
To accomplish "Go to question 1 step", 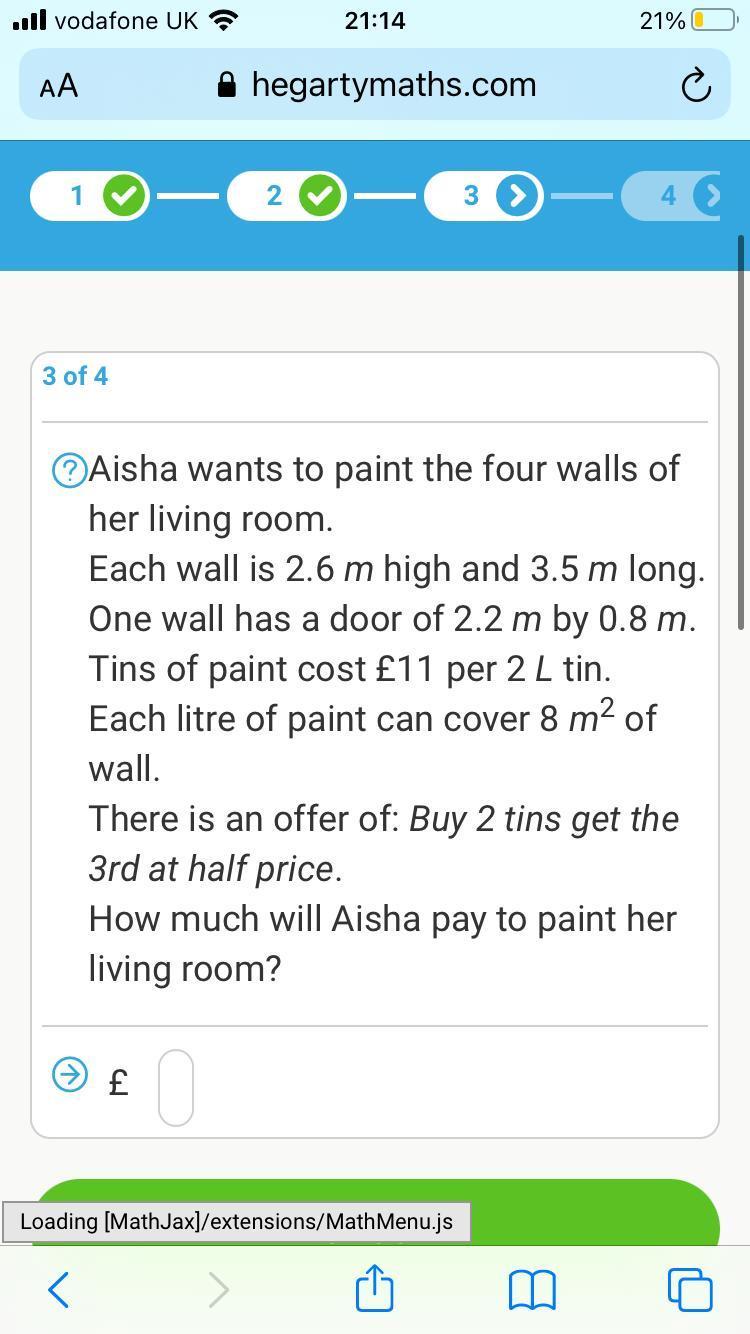I will pyautogui.click(x=90, y=195).
